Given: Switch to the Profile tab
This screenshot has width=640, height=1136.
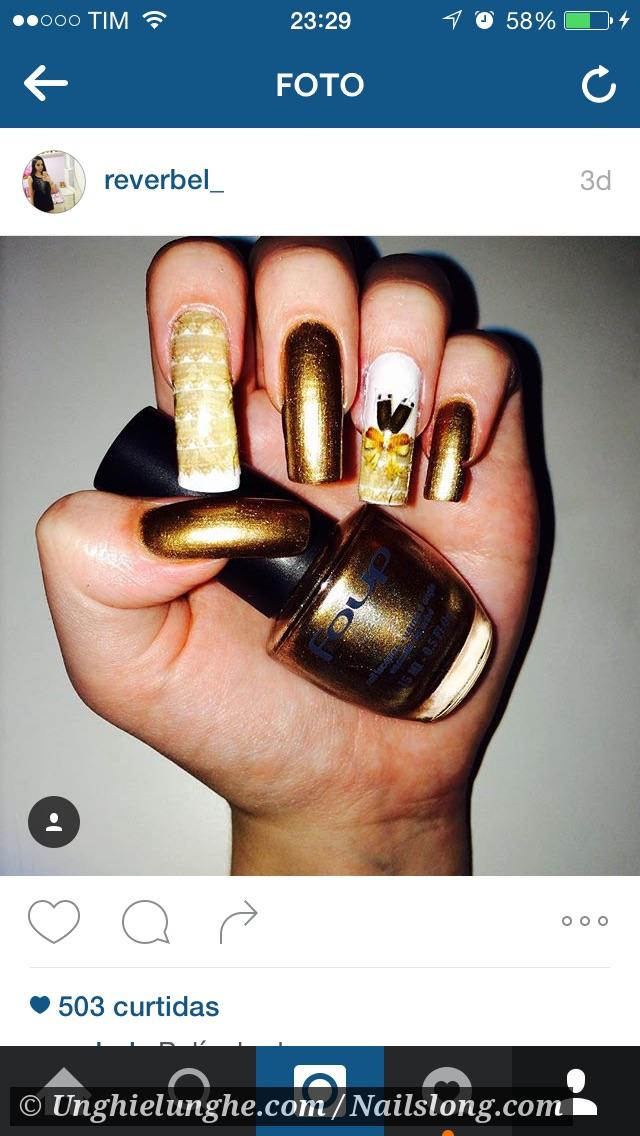Looking at the screenshot, I should pos(576,1090).
